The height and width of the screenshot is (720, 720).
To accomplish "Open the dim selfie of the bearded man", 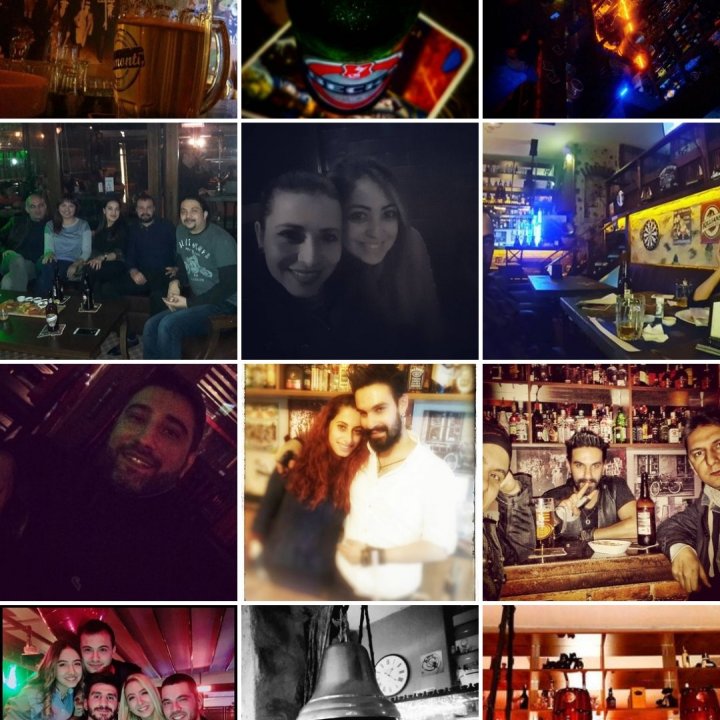I will 118,481.
